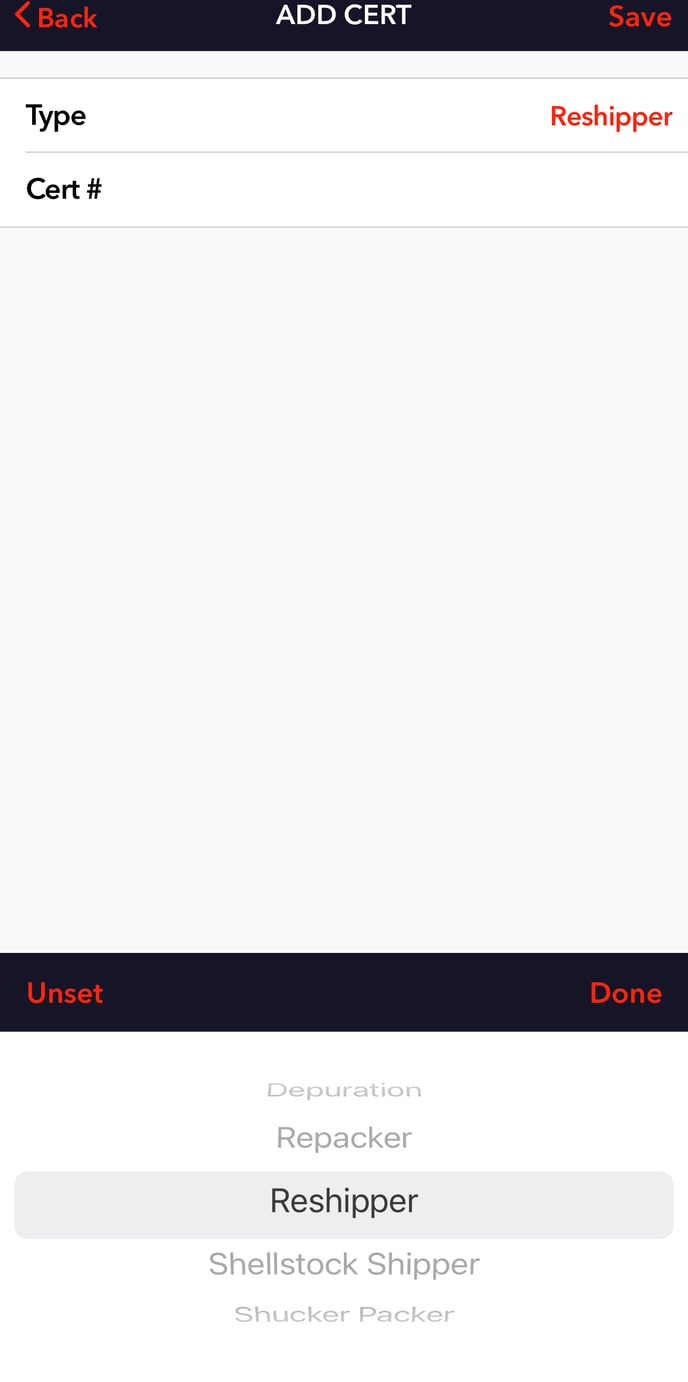Select Repacker in the picker

(344, 1138)
